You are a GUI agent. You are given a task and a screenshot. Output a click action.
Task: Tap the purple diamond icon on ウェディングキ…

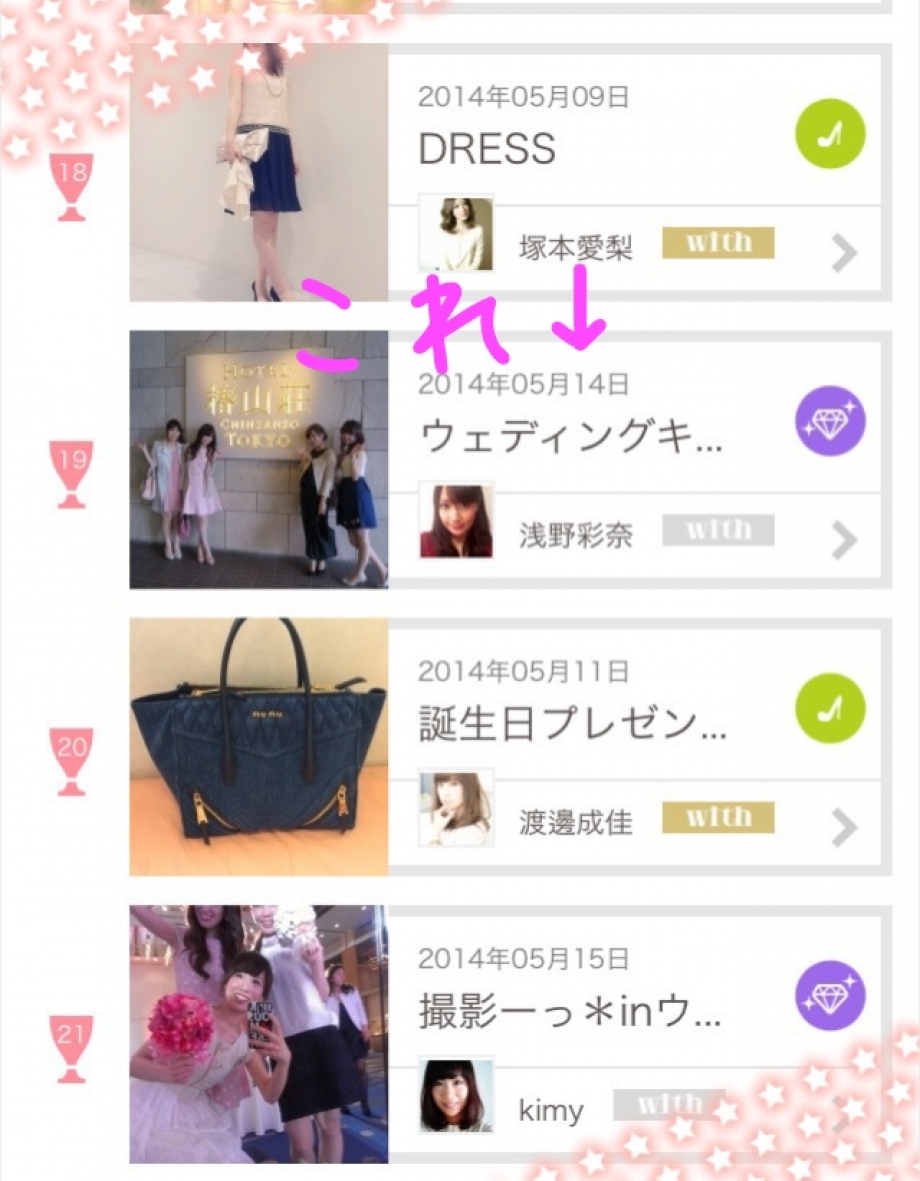[x=830, y=421]
